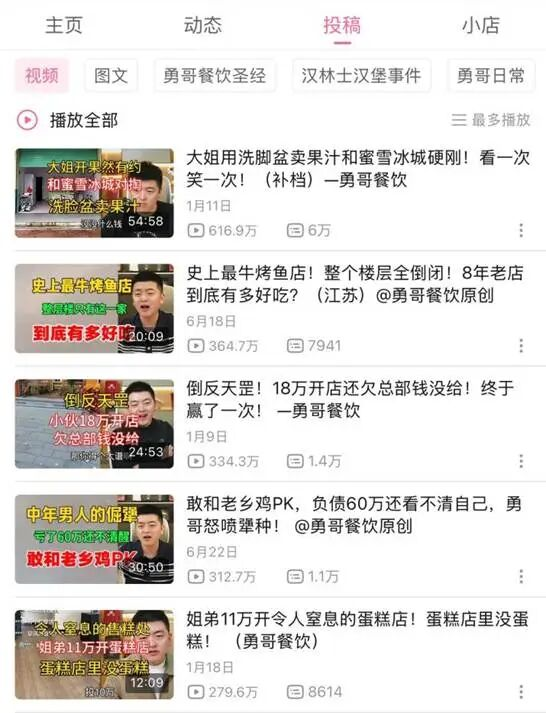Open more options for the 老乡鸡PK video

pos(521,577)
